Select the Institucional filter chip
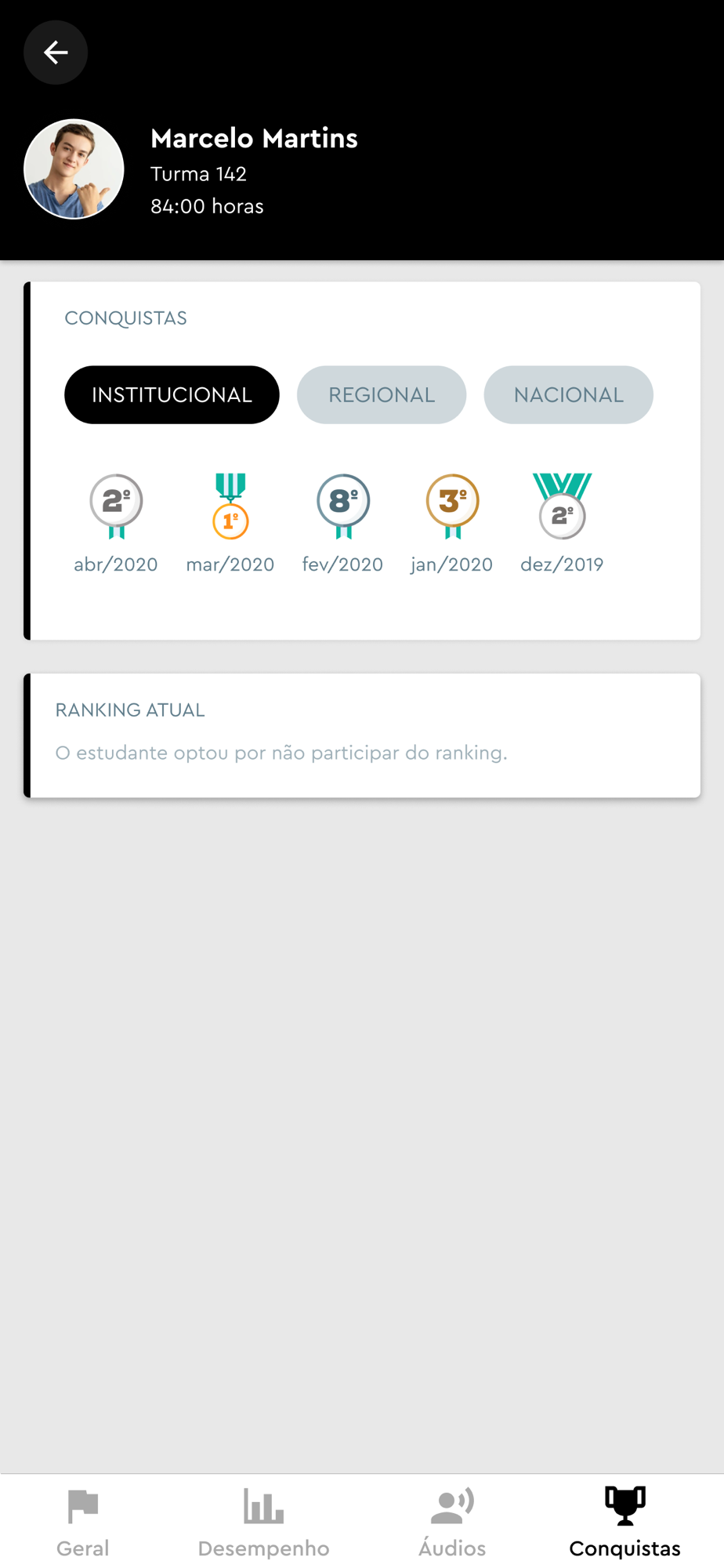 click(172, 395)
